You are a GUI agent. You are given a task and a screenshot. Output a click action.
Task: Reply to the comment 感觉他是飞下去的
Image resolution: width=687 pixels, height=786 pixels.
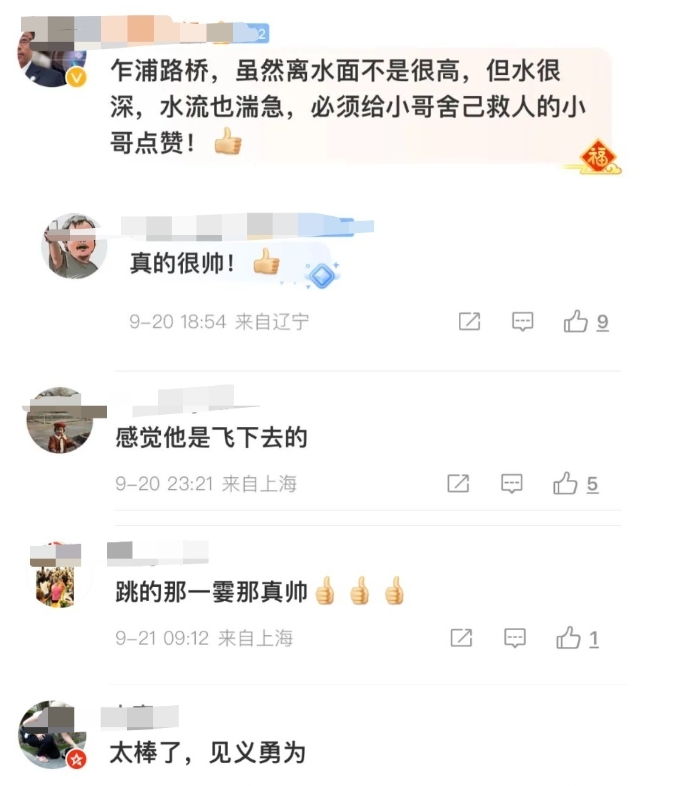pos(512,484)
